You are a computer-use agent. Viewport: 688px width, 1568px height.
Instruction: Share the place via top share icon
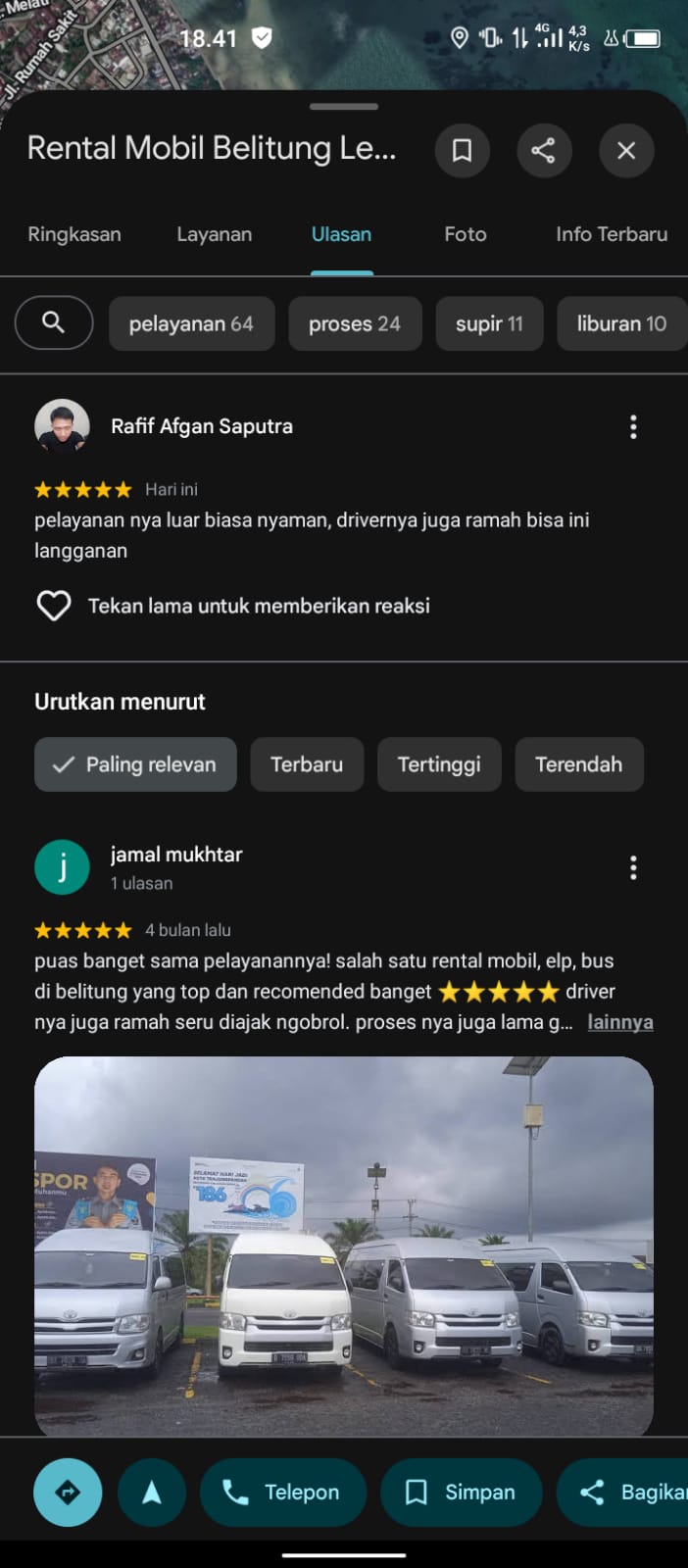[x=544, y=150]
